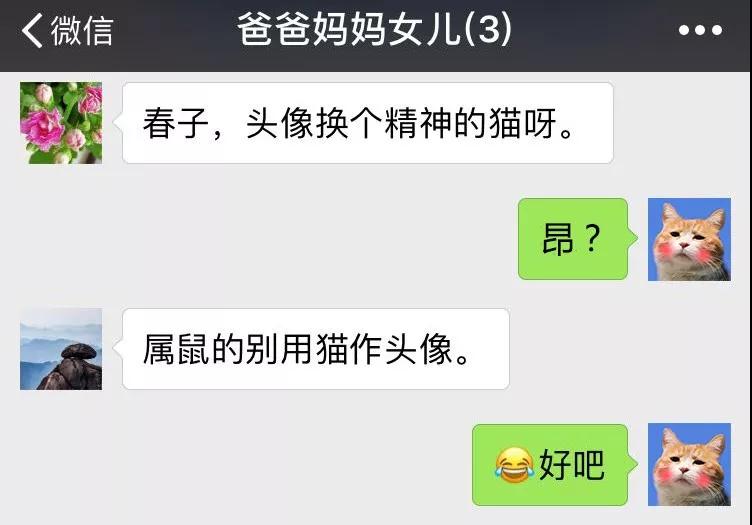Go back to the 微信 chat list
Image resolution: width=752 pixels, height=525 pixels.
(x=66, y=31)
